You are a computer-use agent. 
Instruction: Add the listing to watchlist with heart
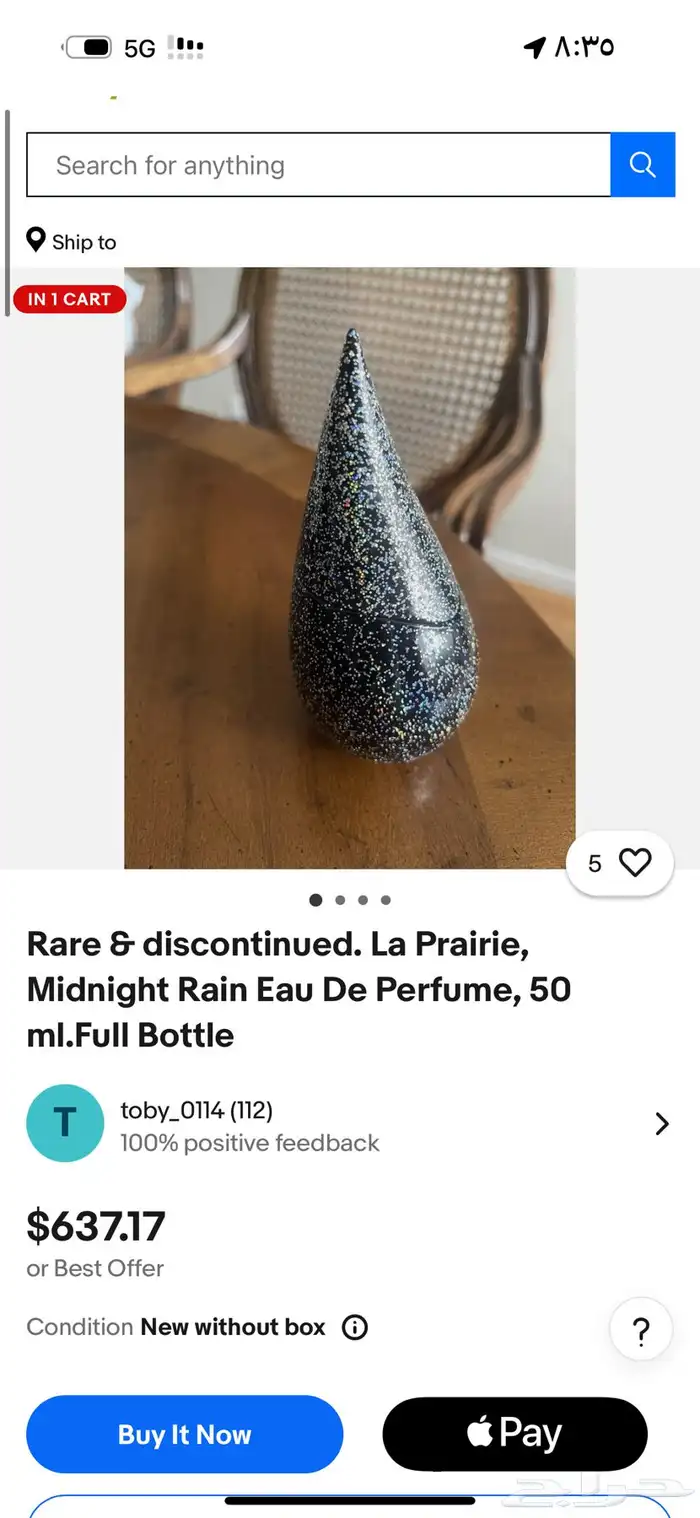634,862
